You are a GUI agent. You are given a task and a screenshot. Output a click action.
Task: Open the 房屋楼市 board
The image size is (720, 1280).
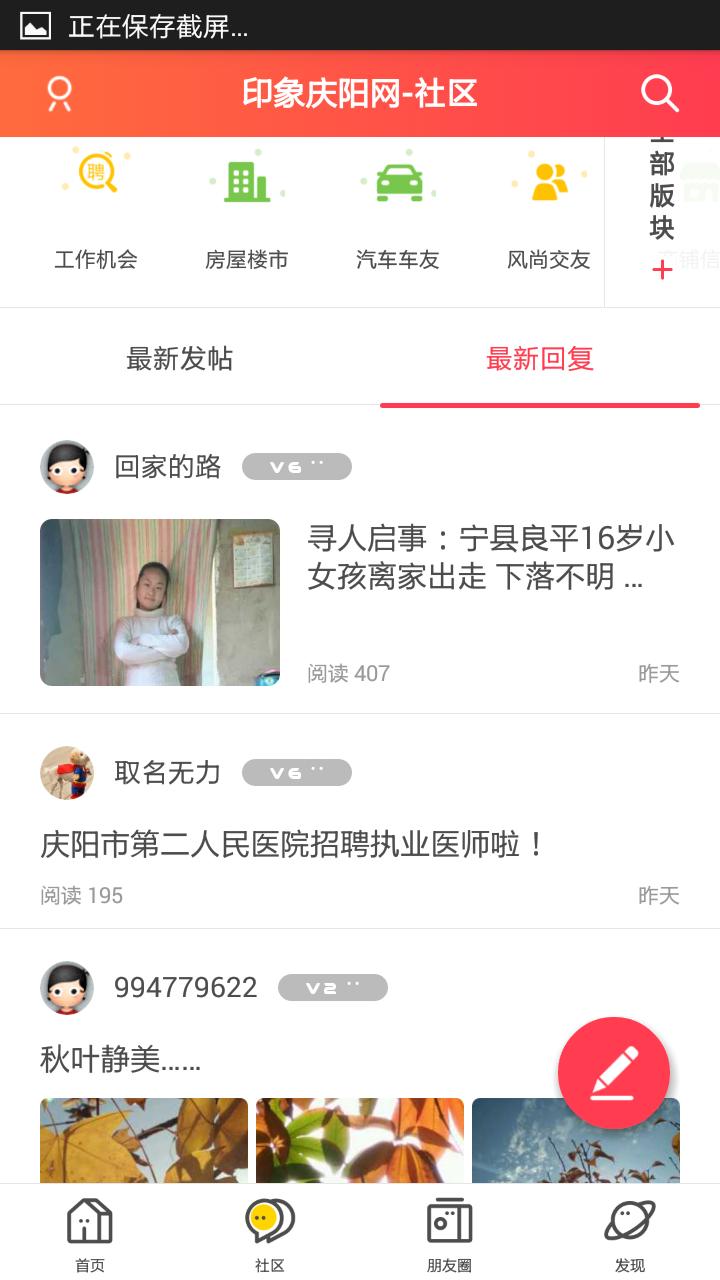[x=247, y=209]
